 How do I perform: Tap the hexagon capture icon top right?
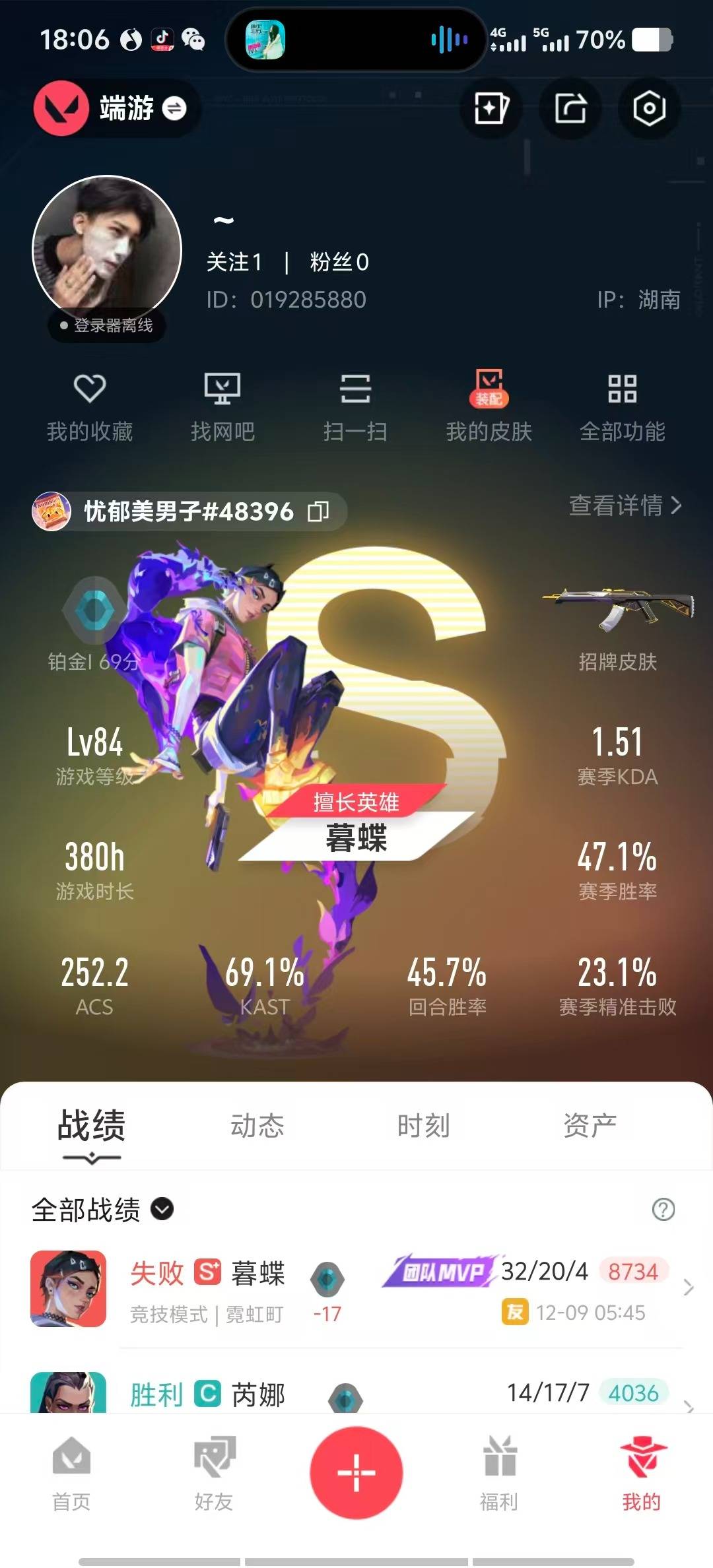click(648, 108)
